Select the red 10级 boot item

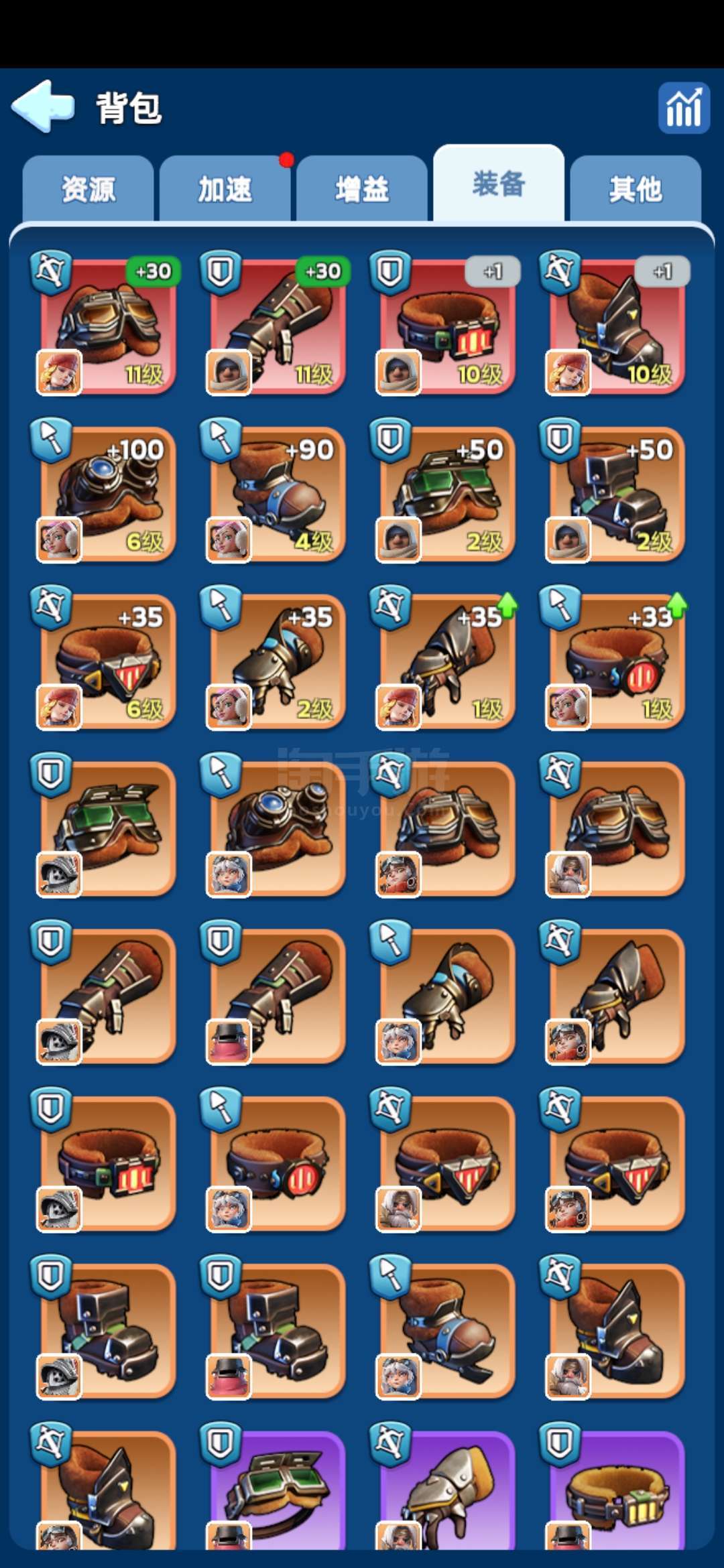(x=617, y=326)
